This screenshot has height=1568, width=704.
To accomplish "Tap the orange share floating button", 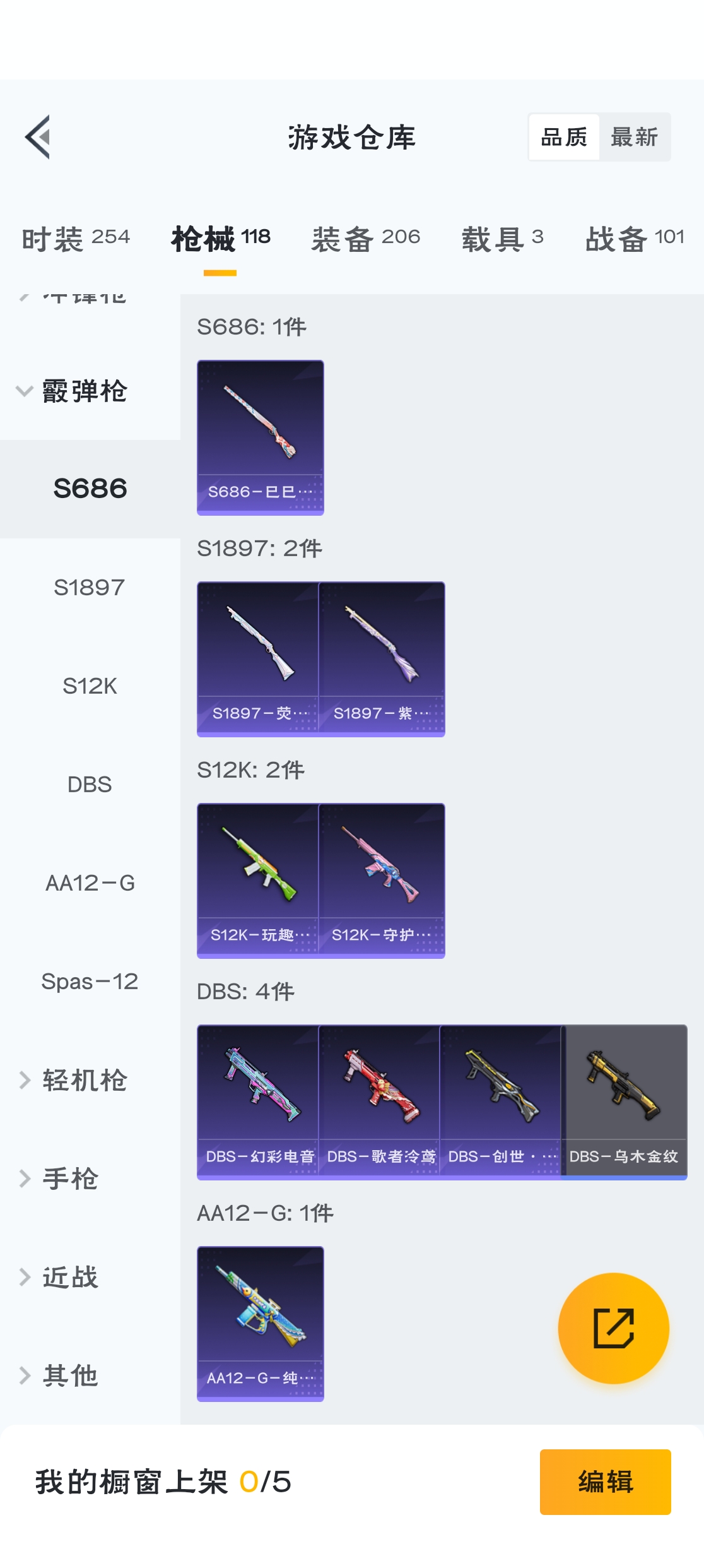I will (613, 1328).
